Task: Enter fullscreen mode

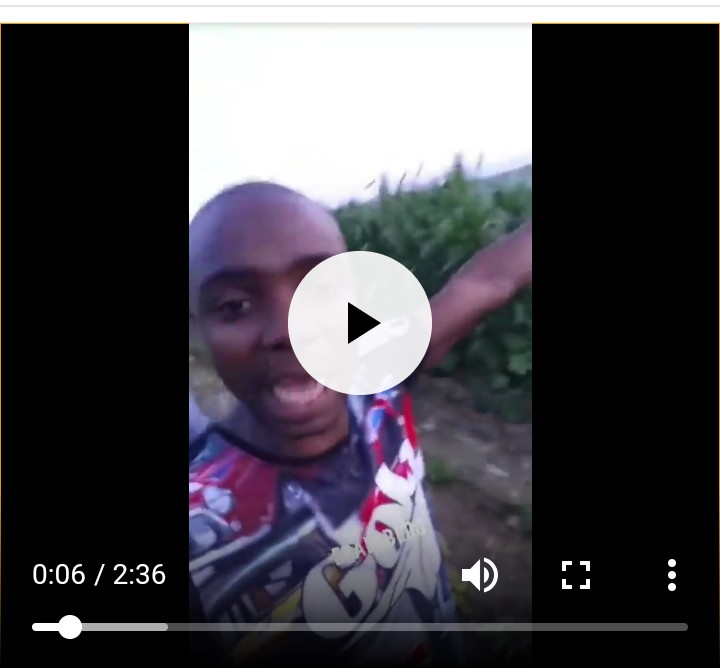Action: point(576,575)
